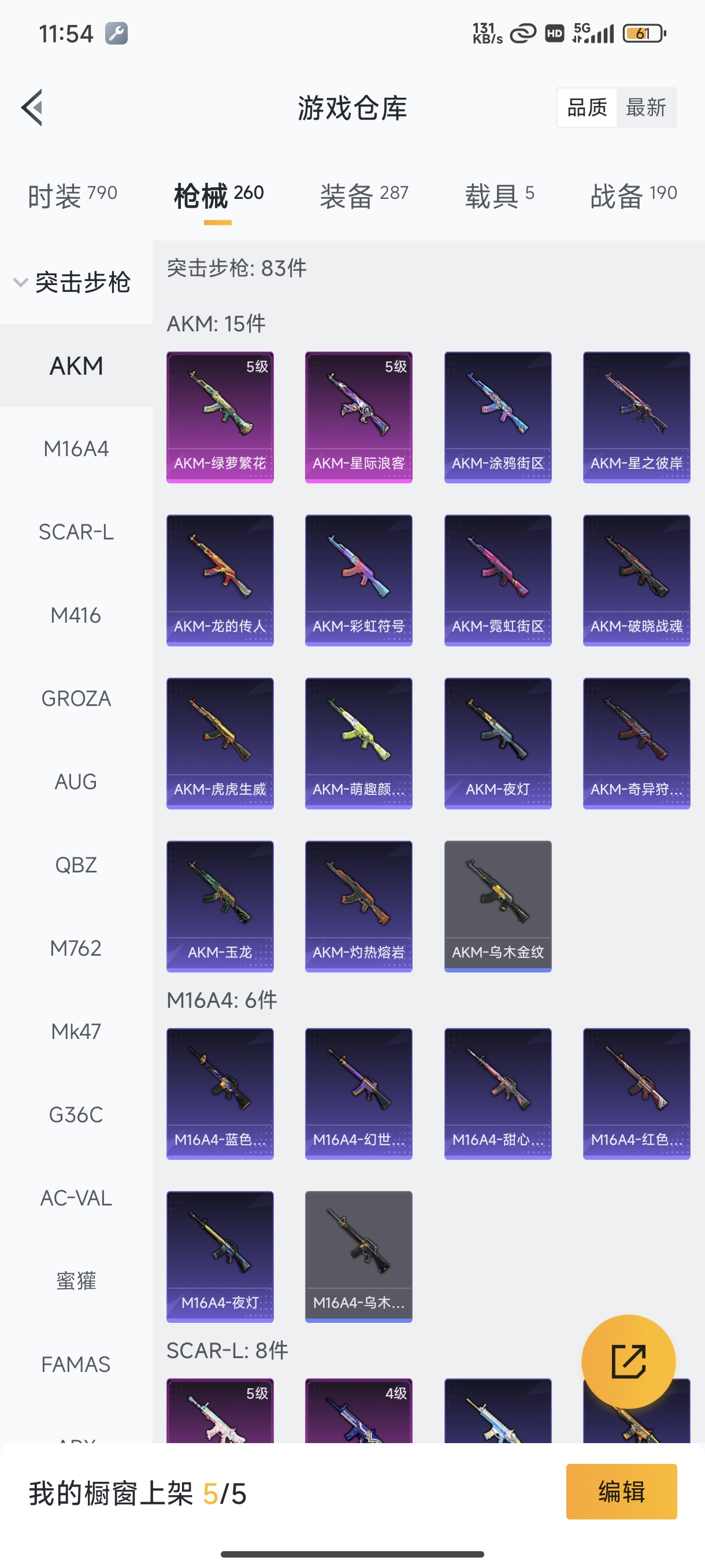Screen dimensions: 705x1568
Task: Open the 战备 tab
Action: (x=633, y=196)
